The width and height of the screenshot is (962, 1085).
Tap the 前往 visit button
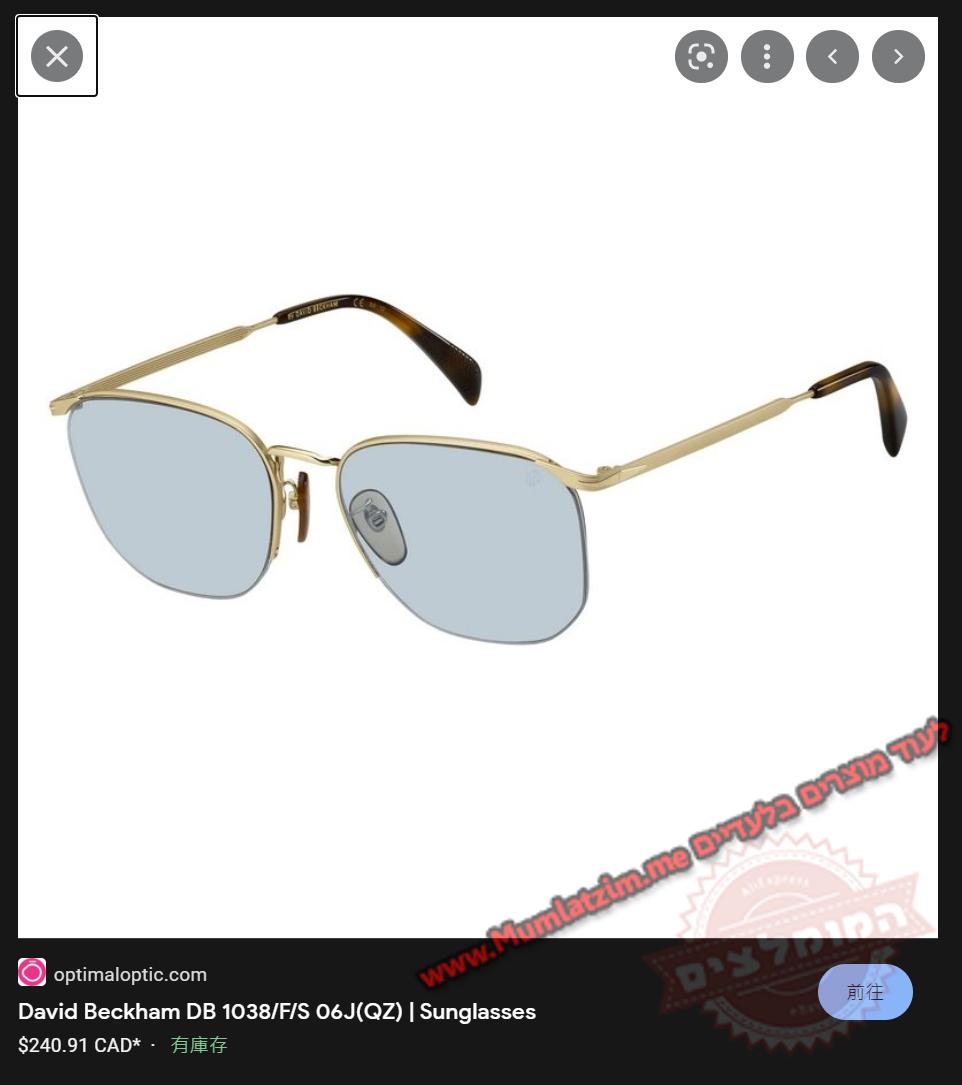865,992
